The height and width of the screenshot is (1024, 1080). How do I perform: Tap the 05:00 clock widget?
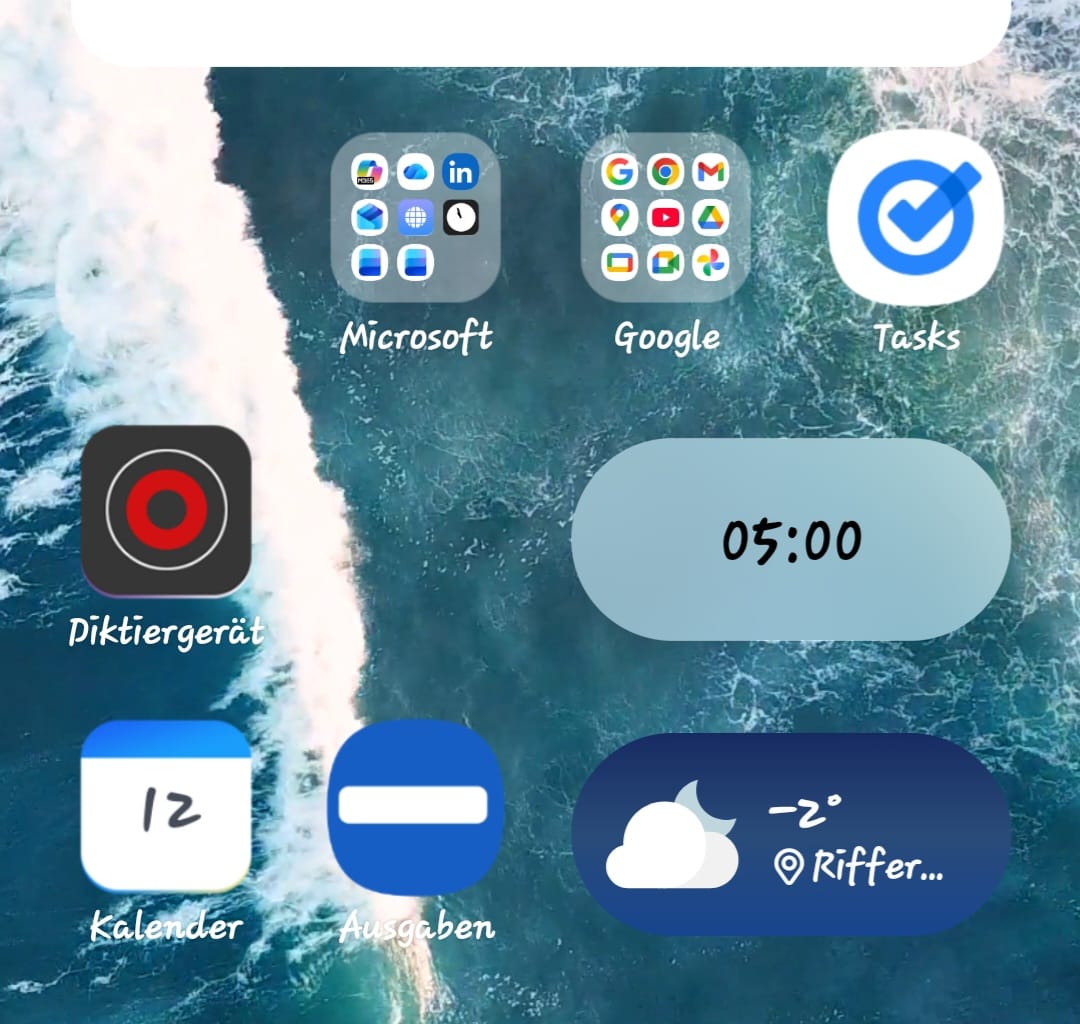(x=791, y=540)
